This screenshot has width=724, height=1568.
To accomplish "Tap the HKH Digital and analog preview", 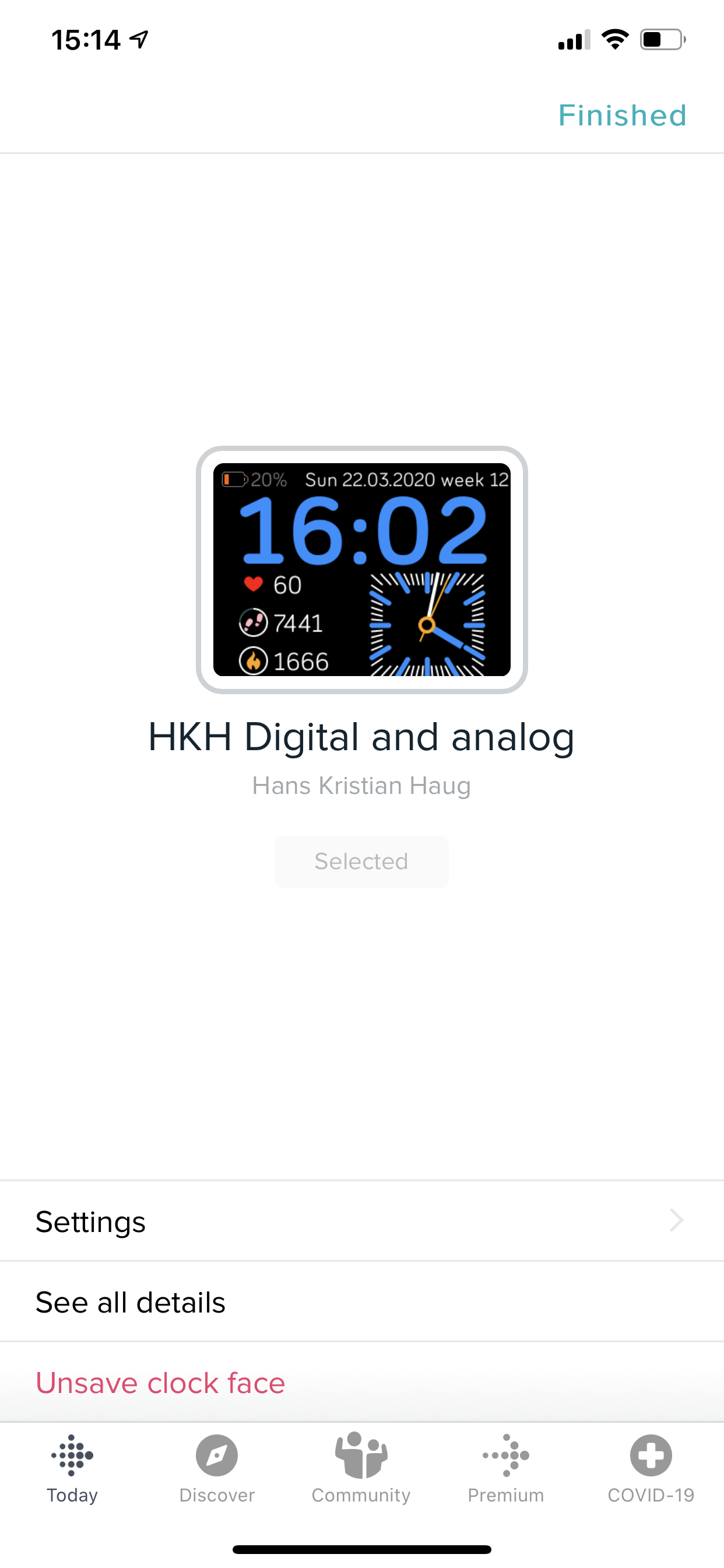I will [361, 569].
